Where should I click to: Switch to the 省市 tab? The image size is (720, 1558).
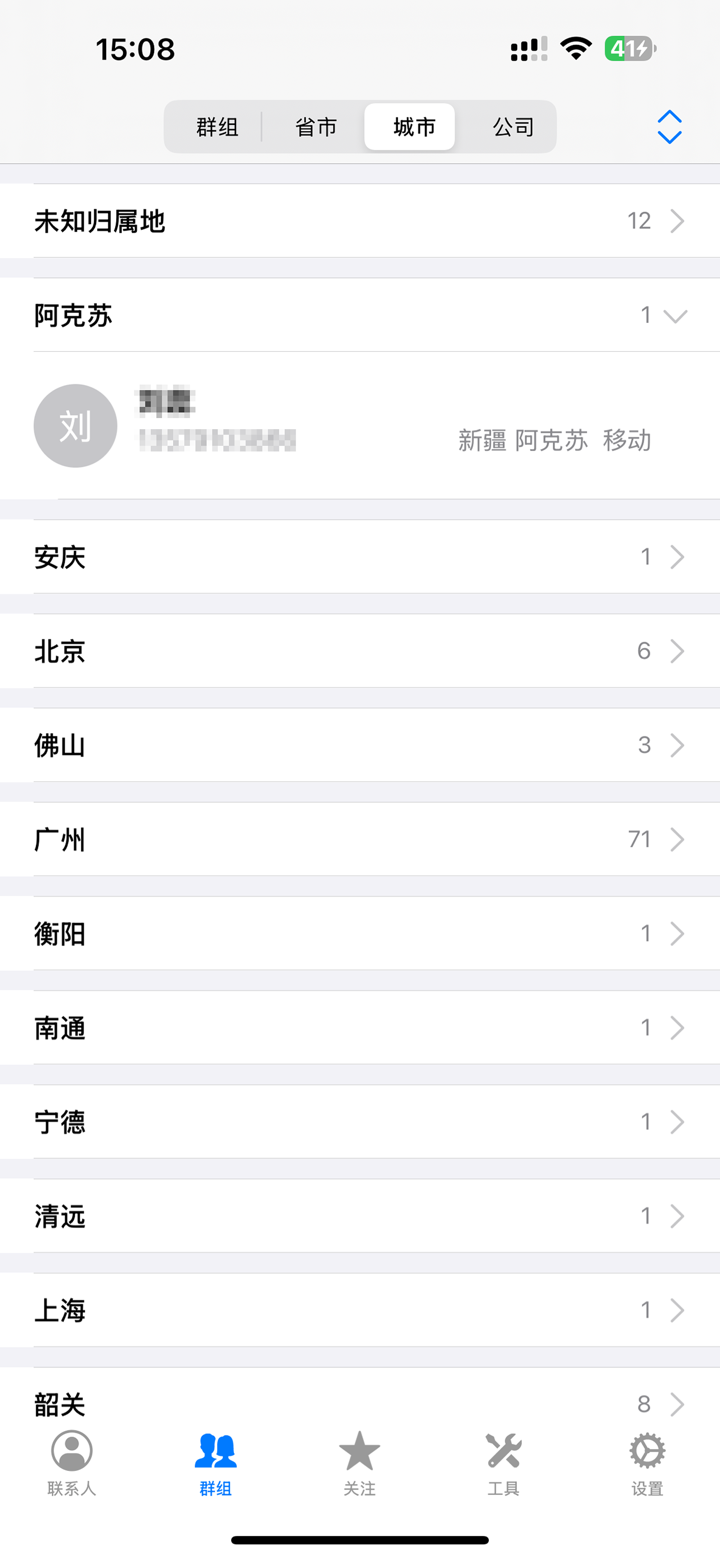pos(315,127)
